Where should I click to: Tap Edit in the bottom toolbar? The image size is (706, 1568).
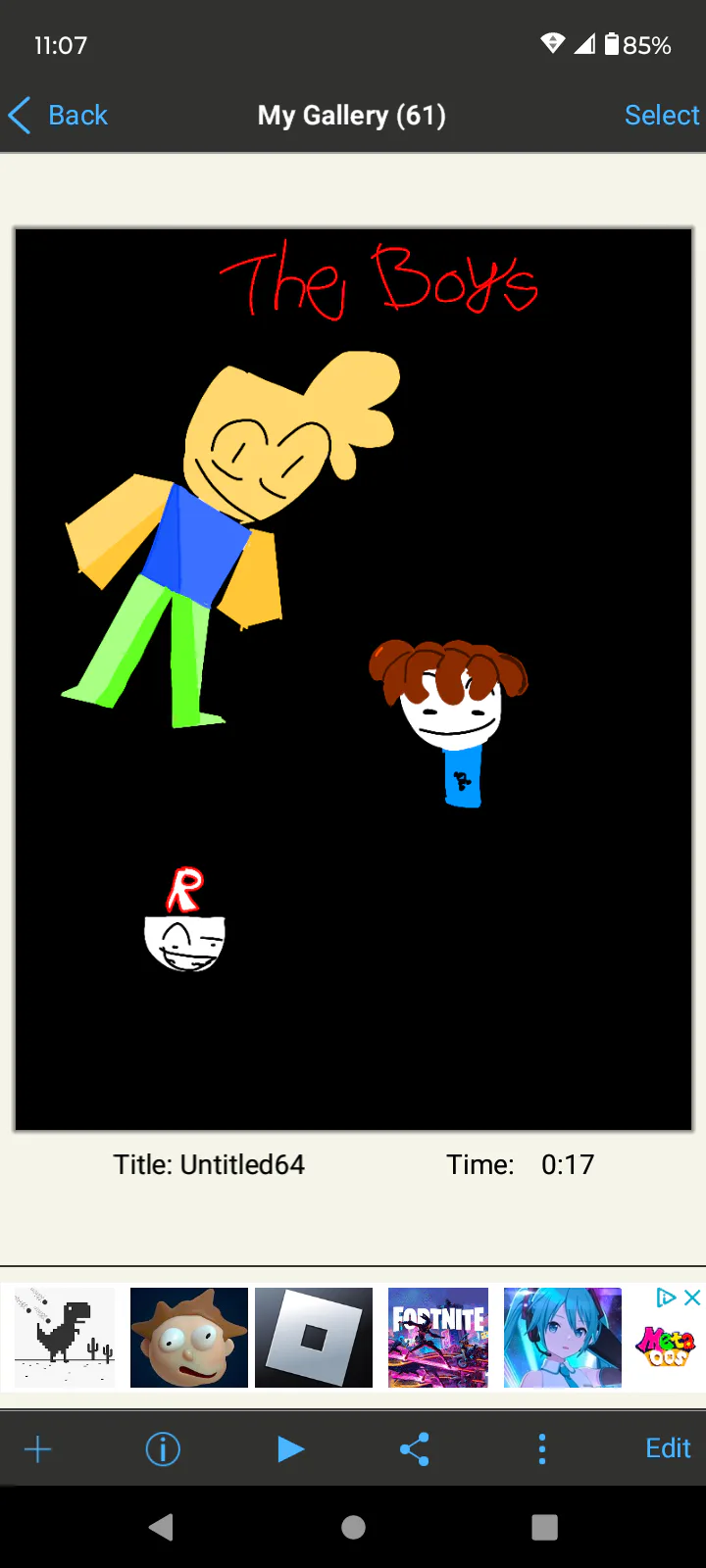click(668, 1448)
